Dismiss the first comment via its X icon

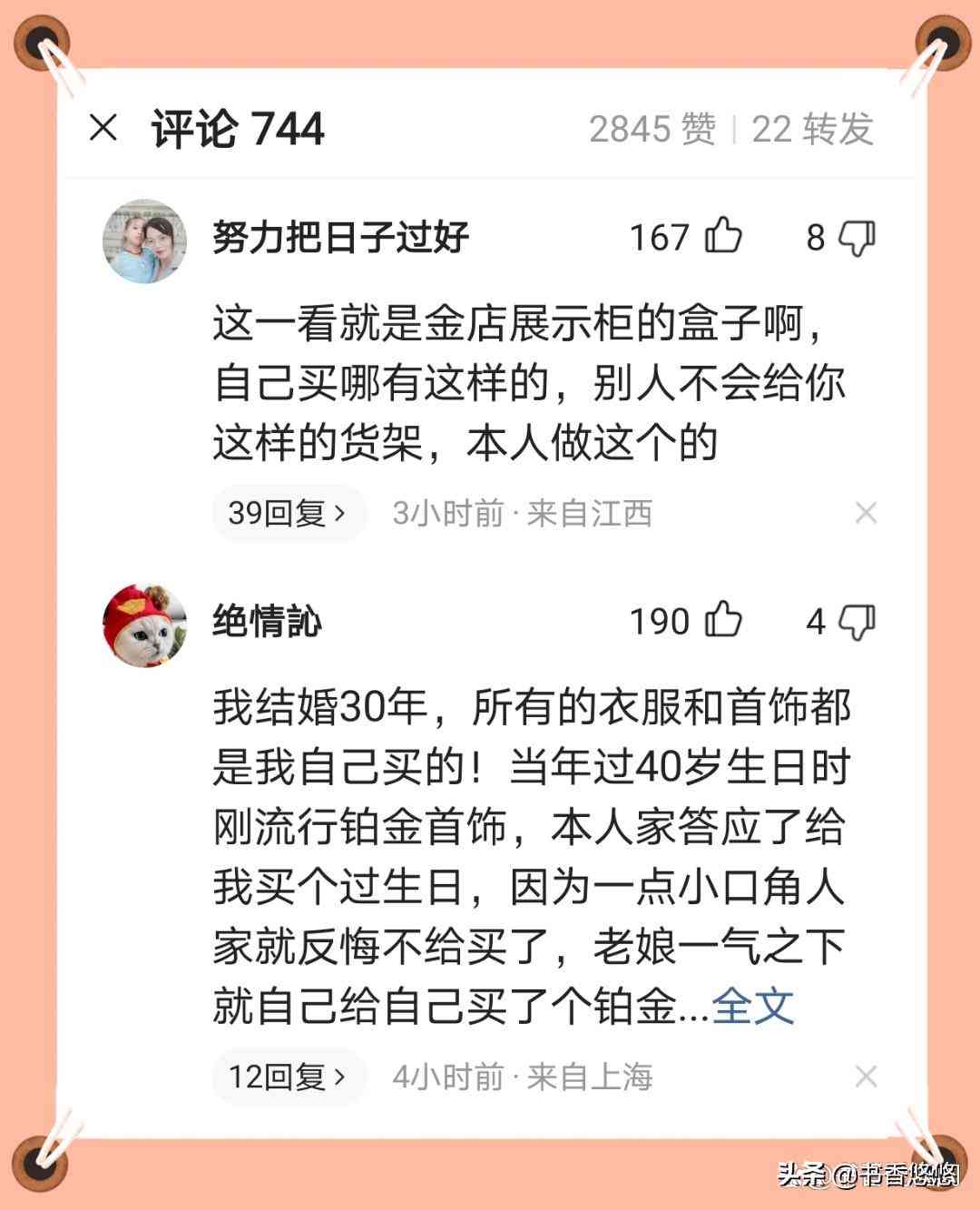coord(865,511)
